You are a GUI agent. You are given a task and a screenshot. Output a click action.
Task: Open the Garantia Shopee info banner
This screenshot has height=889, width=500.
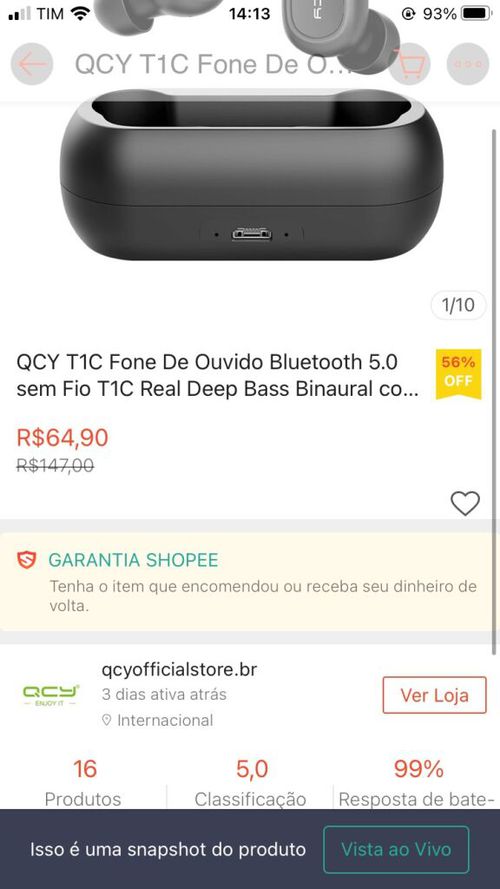pos(250,582)
